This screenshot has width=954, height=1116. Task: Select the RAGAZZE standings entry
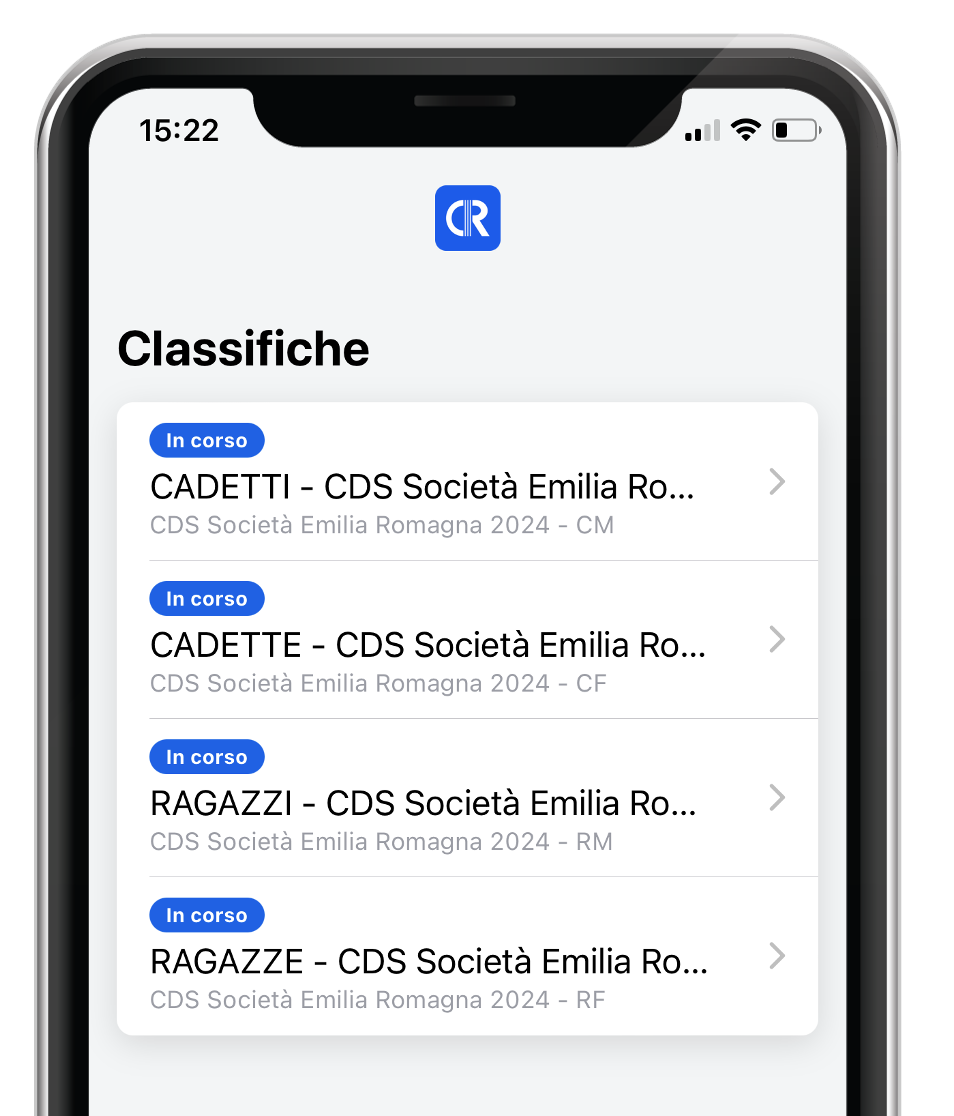coord(467,957)
